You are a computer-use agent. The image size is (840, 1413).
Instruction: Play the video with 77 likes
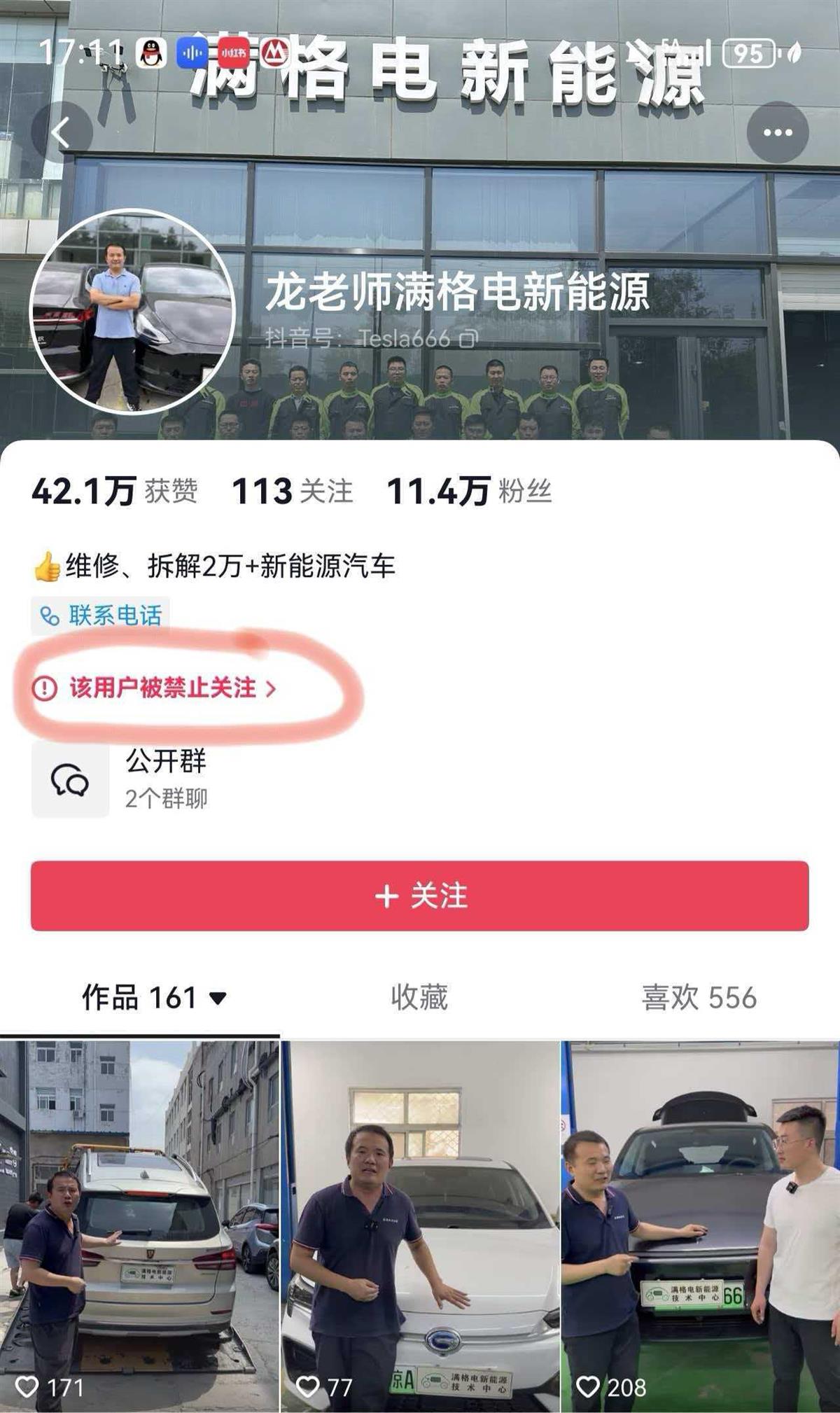420,1225
